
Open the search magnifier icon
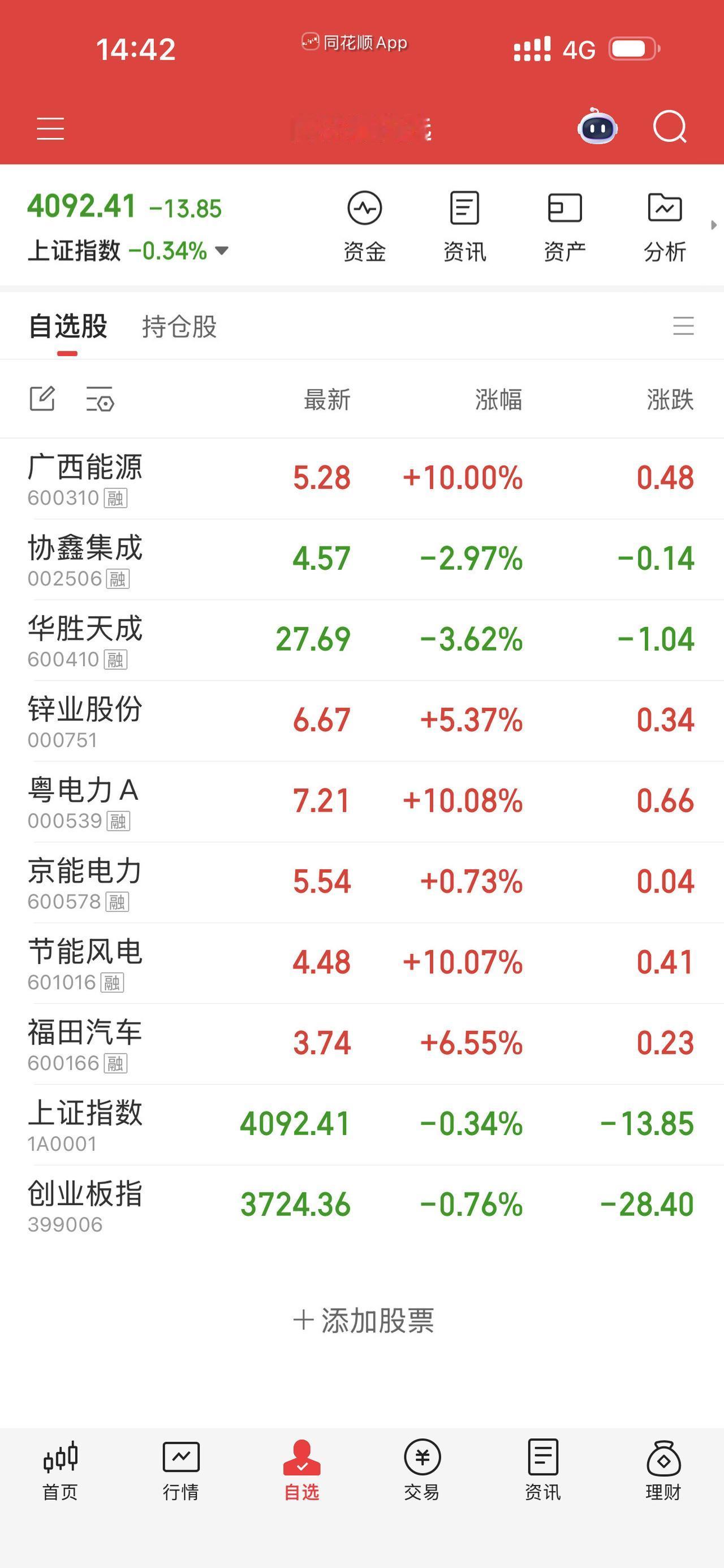pos(669,128)
